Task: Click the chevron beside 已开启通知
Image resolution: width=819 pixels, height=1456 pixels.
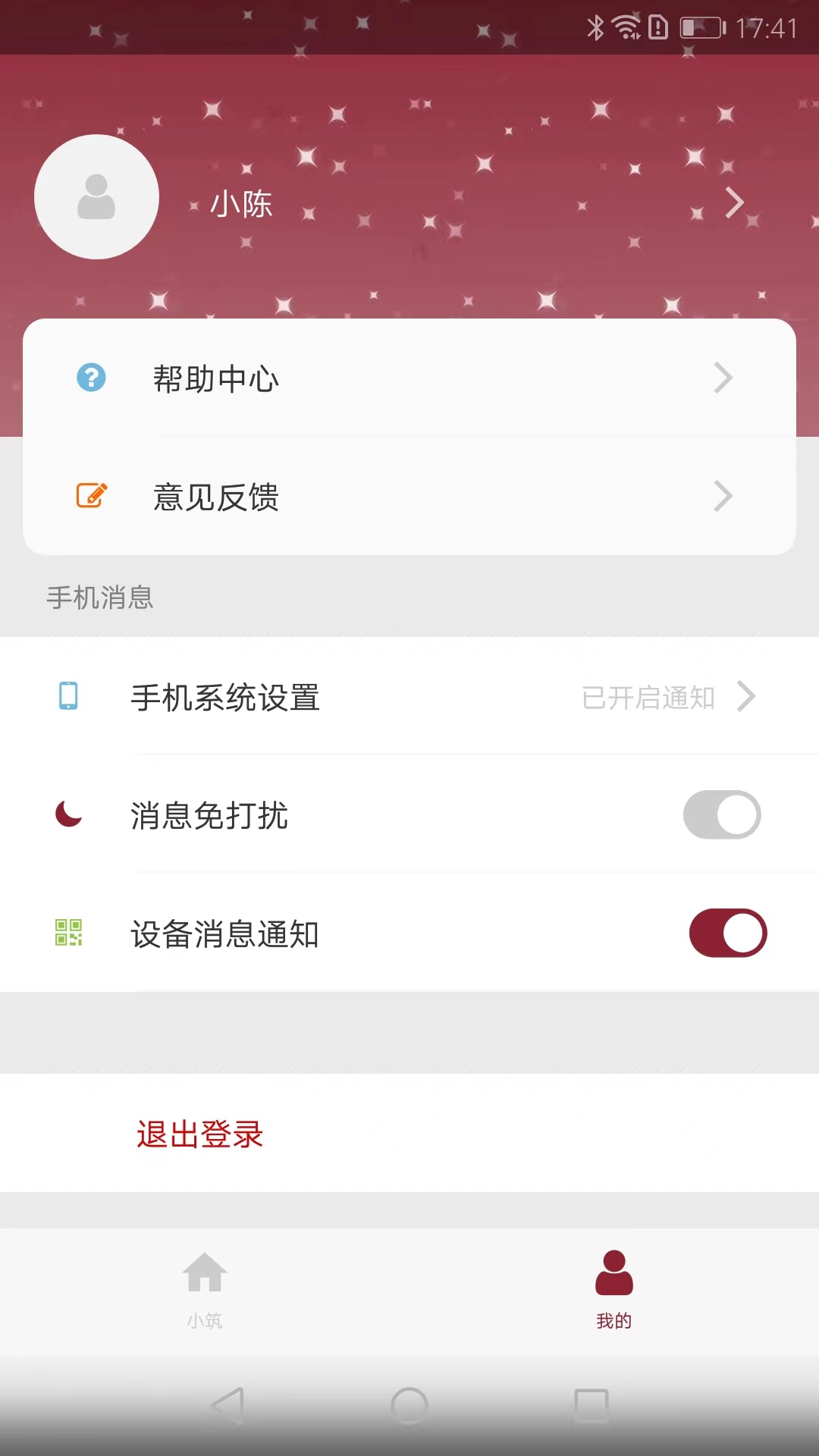Action: [x=748, y=697]
